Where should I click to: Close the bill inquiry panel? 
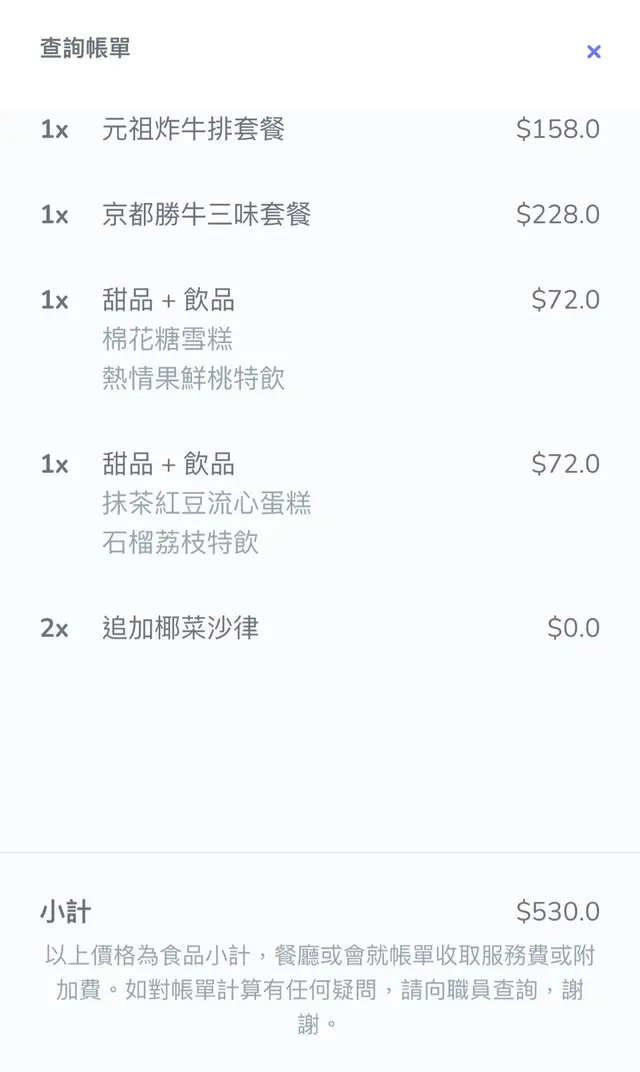pyautogui.click(x=593, y=52)
